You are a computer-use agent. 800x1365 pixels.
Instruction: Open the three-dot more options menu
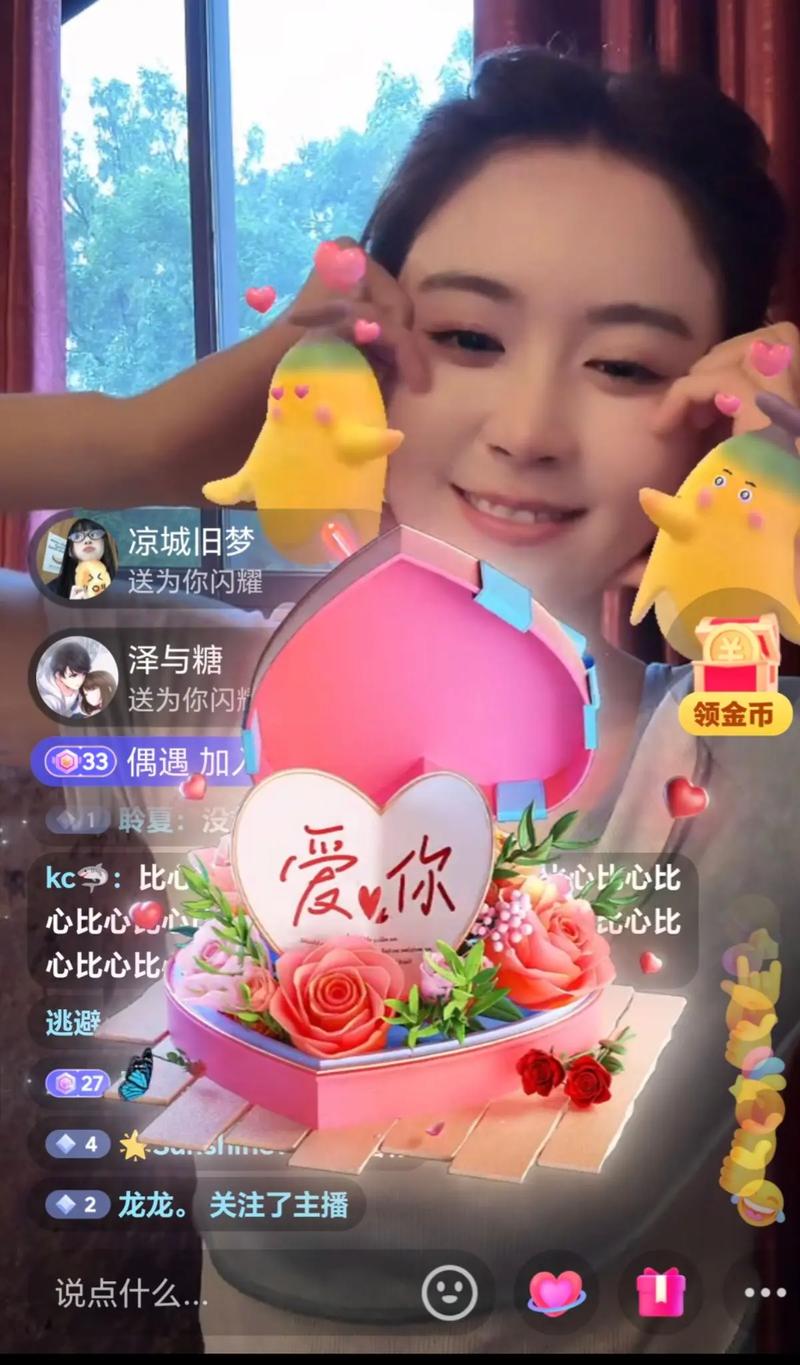765,1293
